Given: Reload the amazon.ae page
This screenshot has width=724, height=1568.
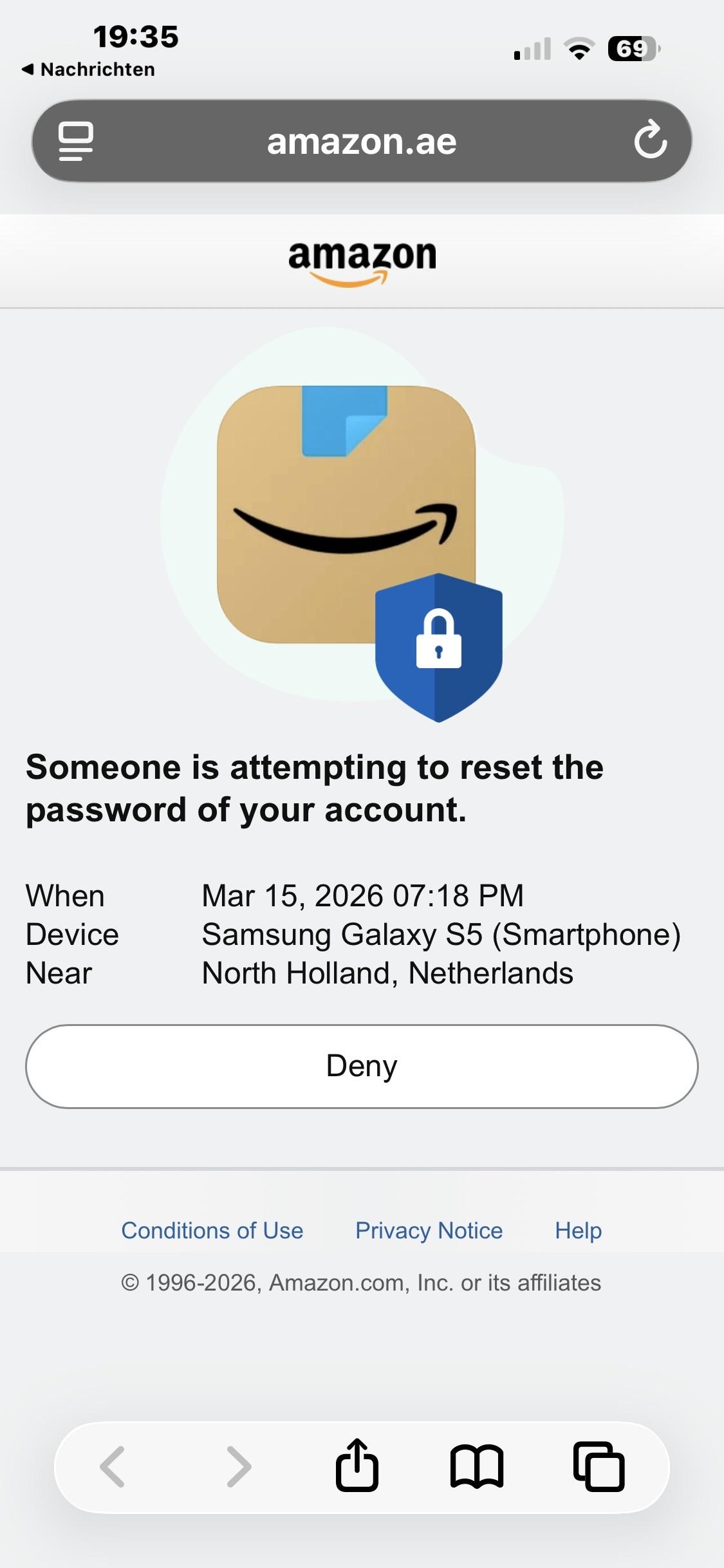Looking at the screenshot, I should pos(652,141).
